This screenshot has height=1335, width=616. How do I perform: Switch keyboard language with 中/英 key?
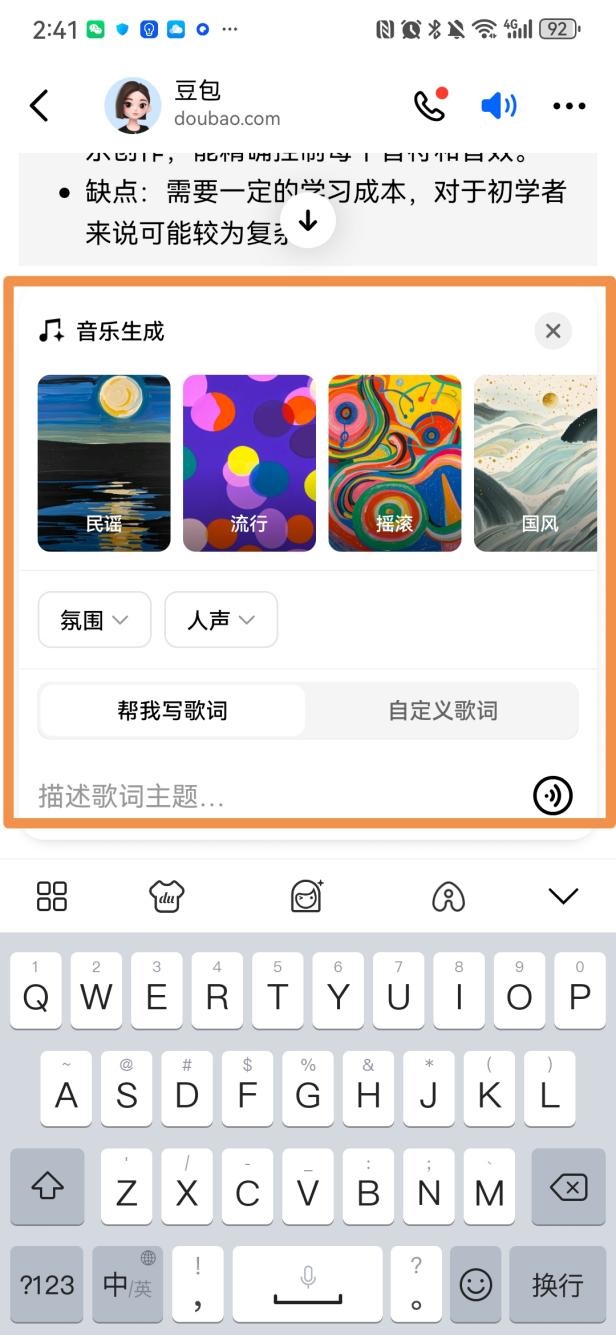128,1284
